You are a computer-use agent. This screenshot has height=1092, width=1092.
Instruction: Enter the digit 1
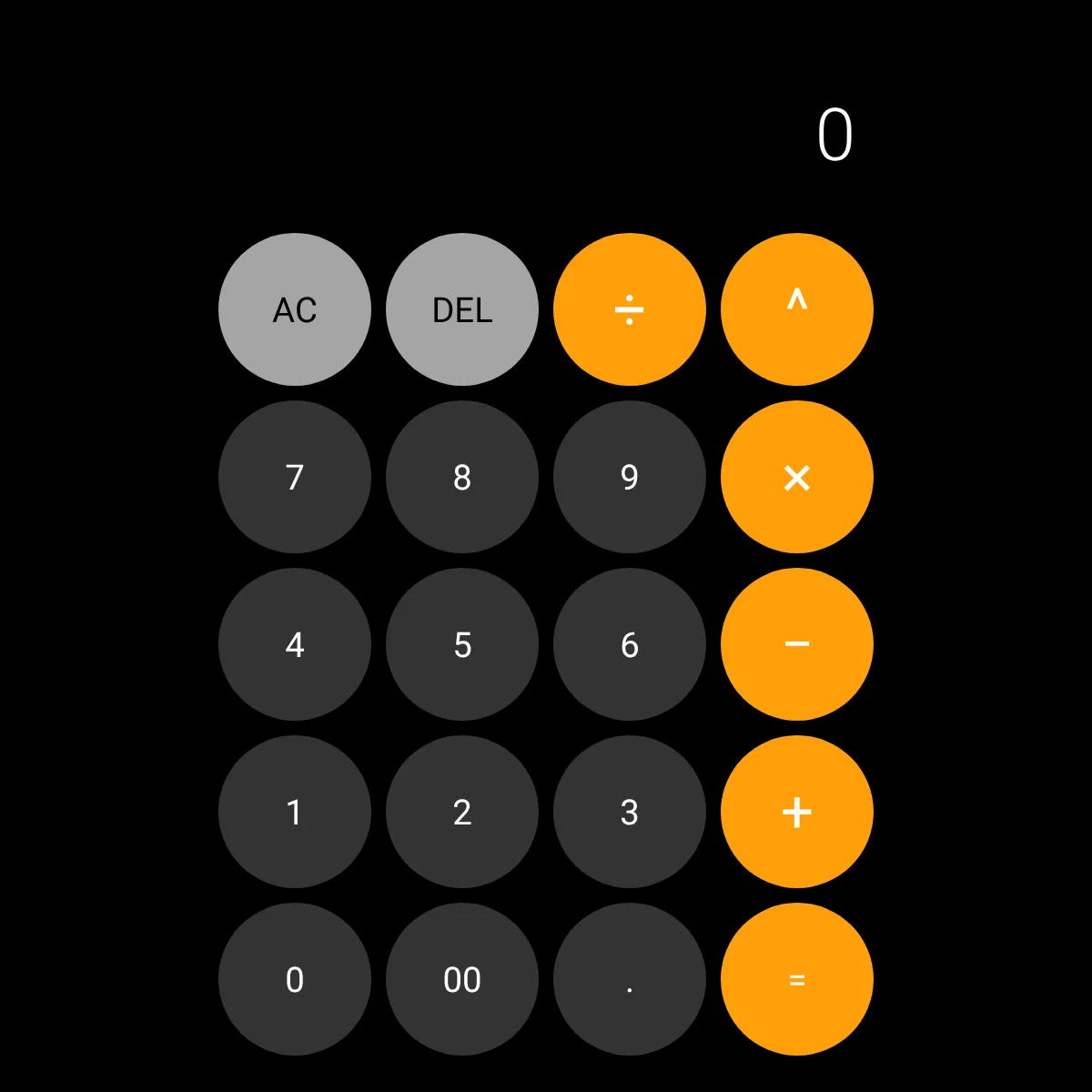point(295,812)
